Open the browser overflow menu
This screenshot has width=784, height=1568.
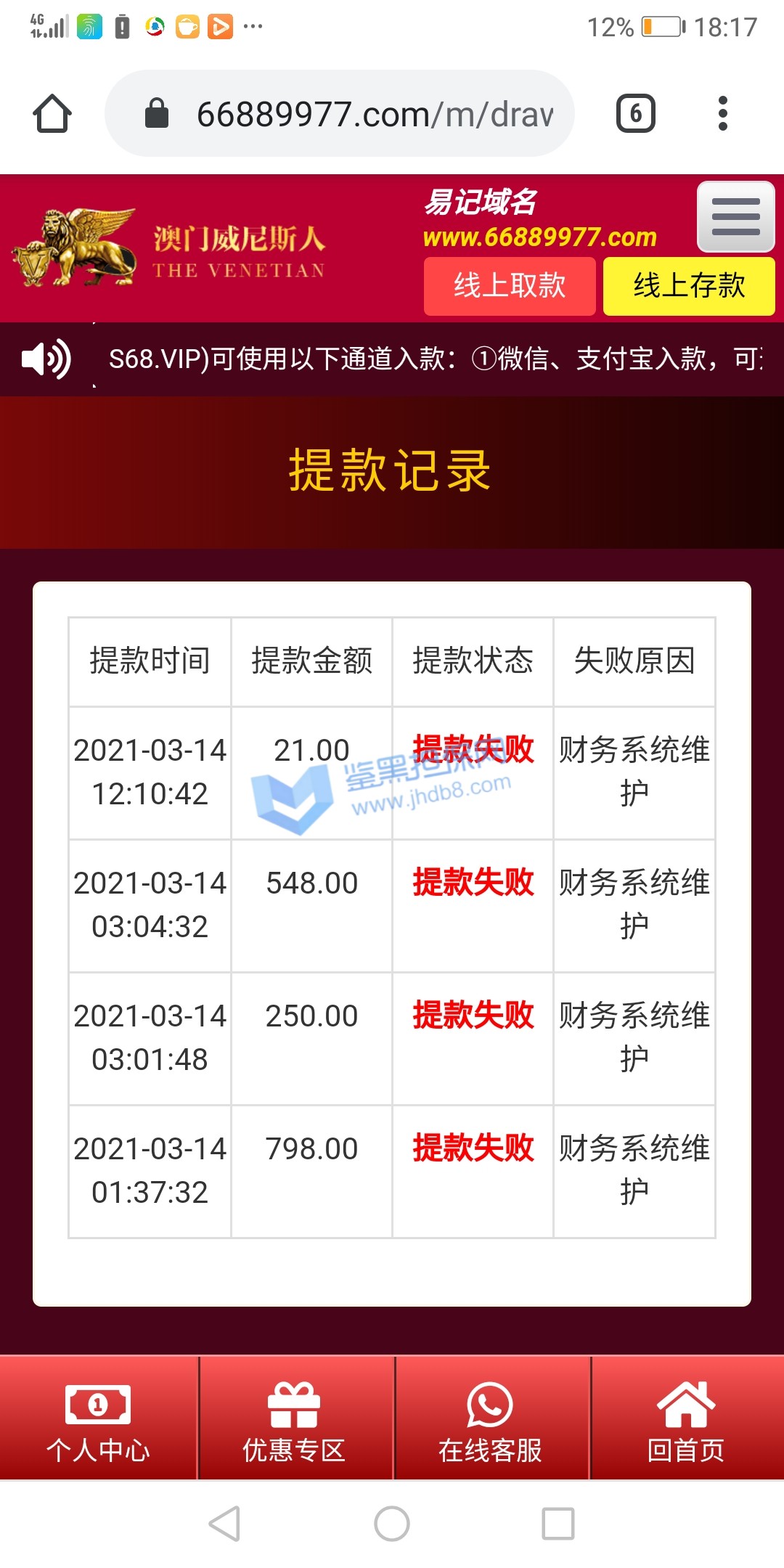click(722, 114)
